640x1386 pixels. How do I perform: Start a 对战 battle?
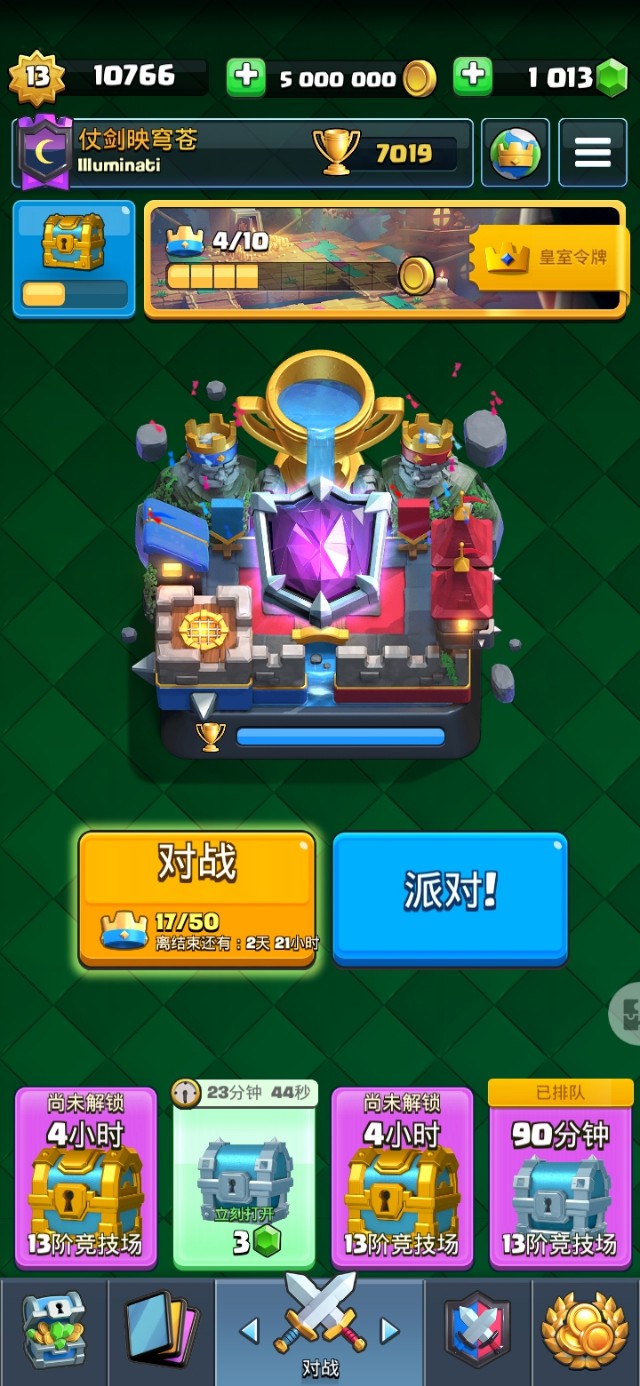pos(197,898)
